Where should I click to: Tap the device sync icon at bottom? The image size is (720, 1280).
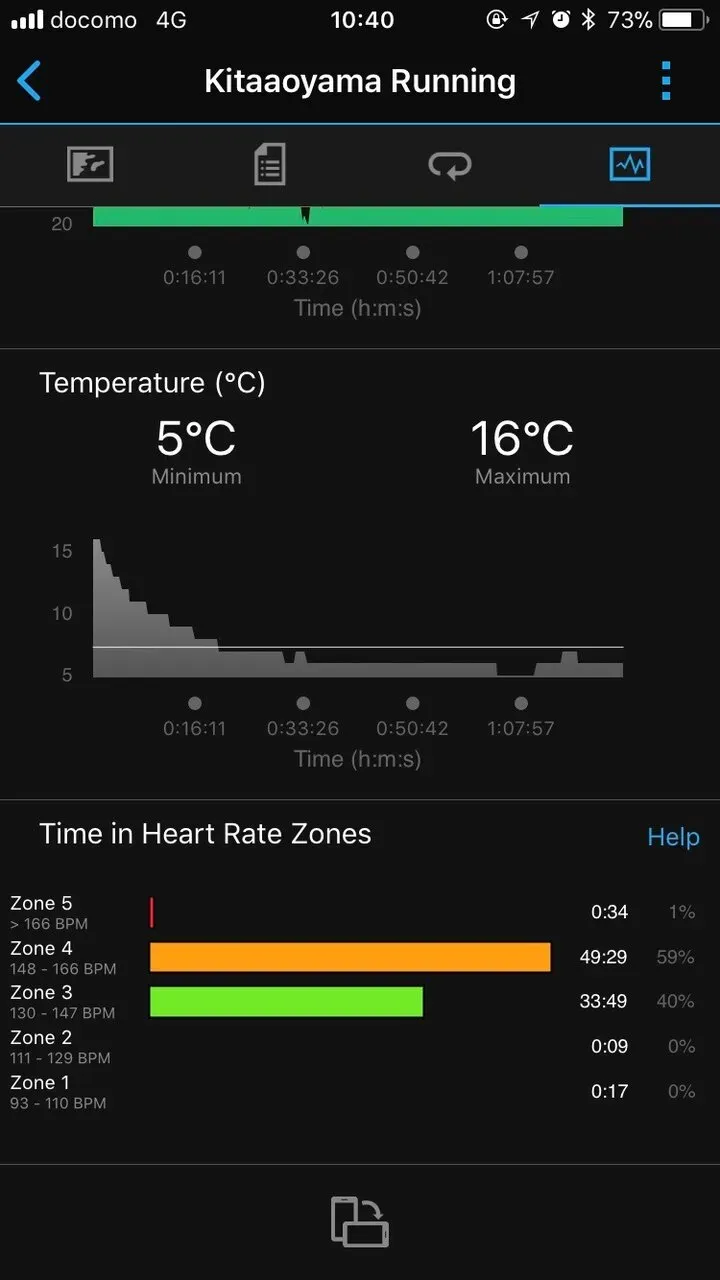click(360, 1222)
